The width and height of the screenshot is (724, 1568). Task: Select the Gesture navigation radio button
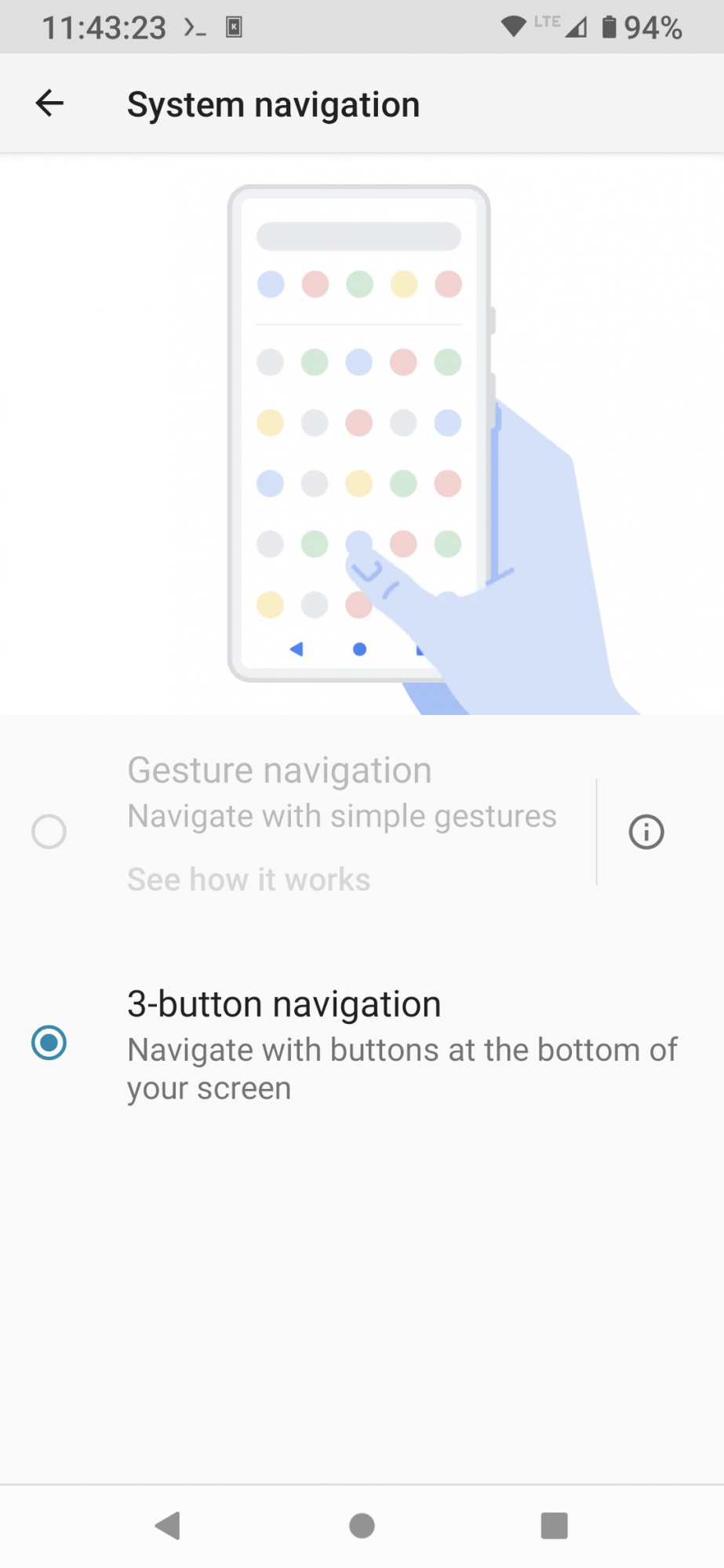(x=49, y=832)
